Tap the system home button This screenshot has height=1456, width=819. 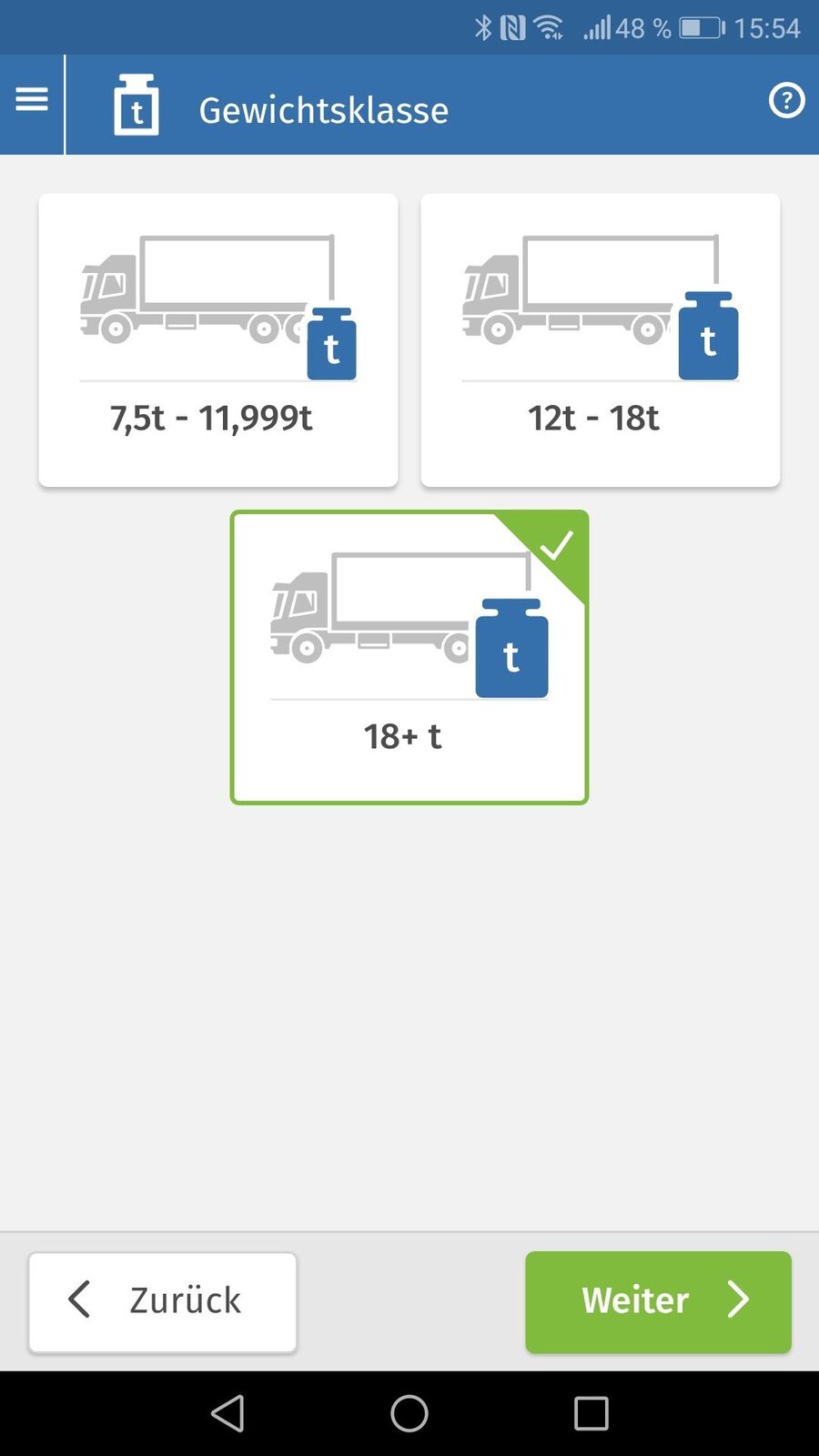tap(409, 1413)
